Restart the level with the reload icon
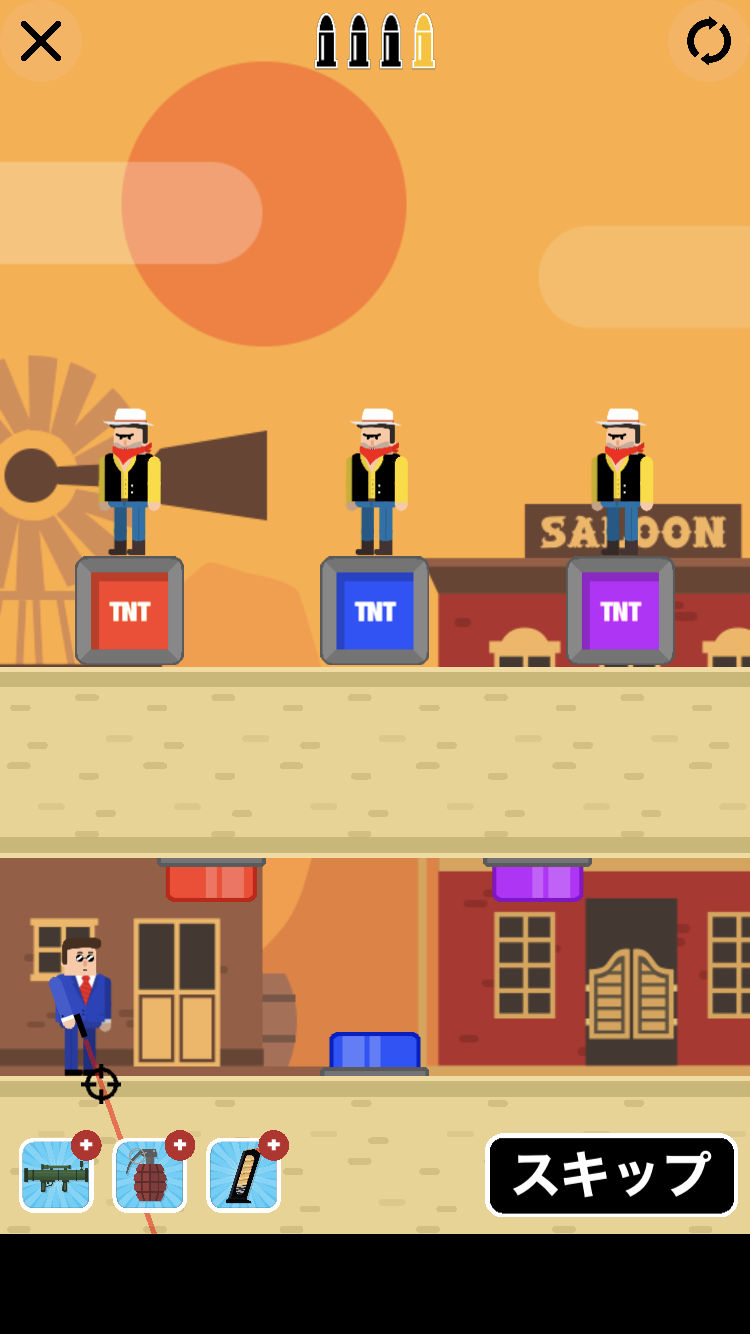 click(708, 41)
